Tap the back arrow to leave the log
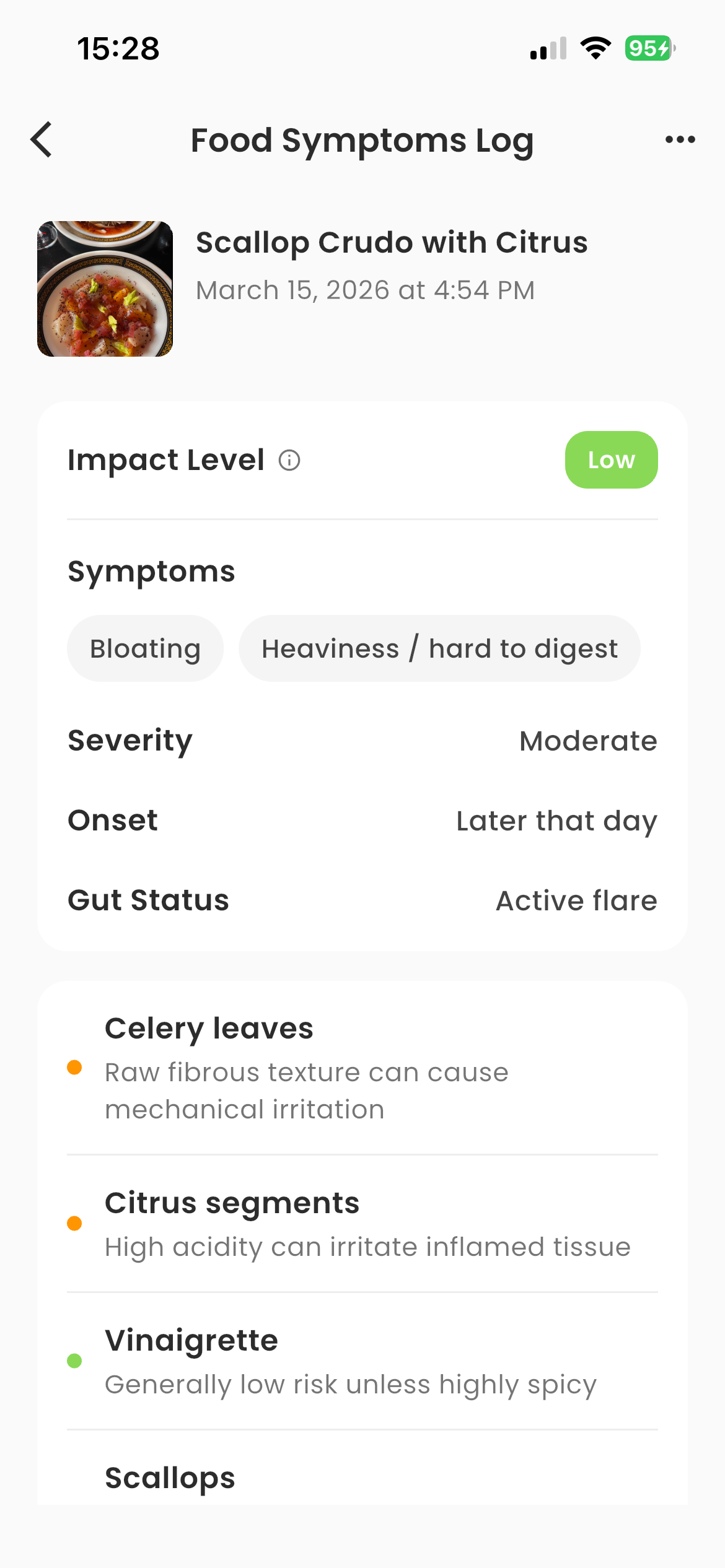Image resolution: width=725 pixels, height=1568 pixels. coord(41,140)
